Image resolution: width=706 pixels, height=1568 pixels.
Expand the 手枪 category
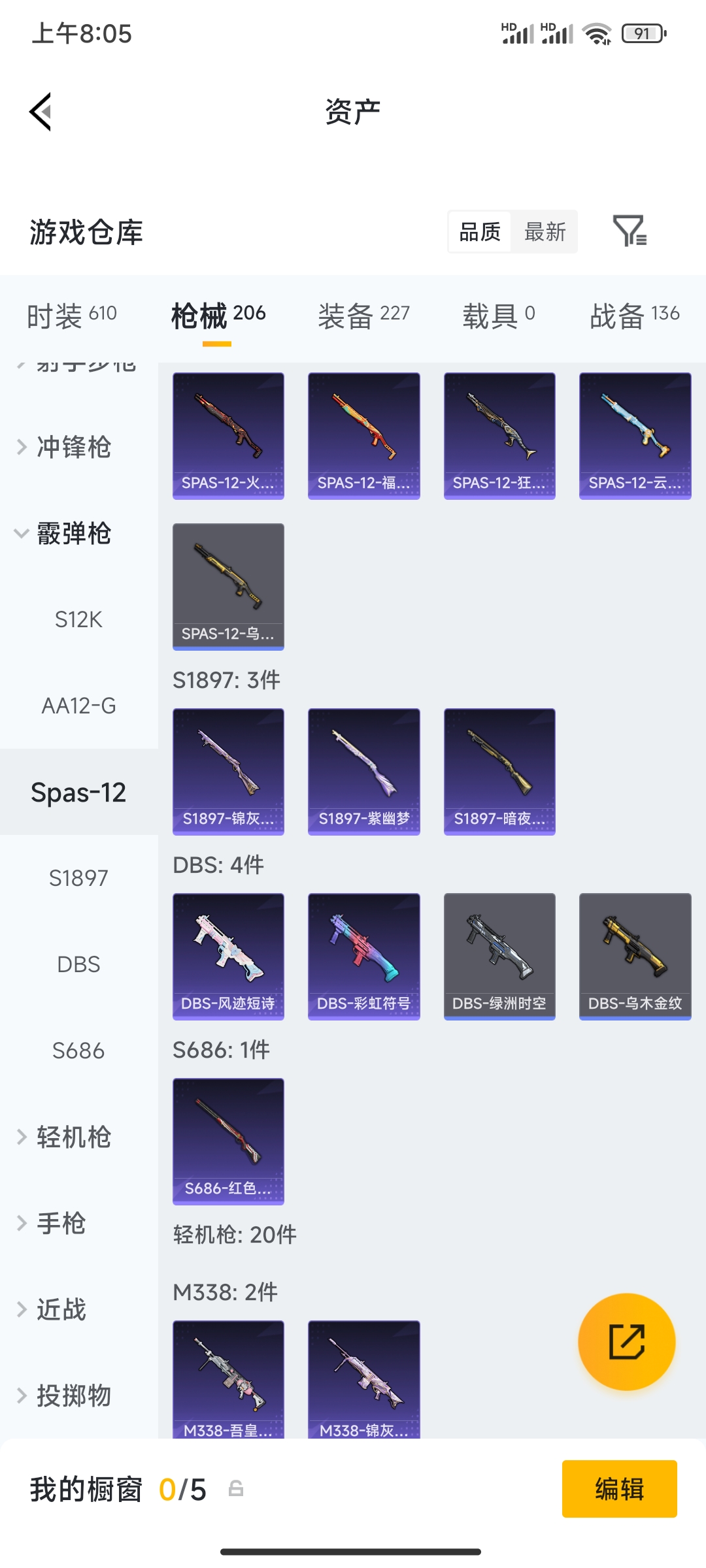pos(52,1224)
